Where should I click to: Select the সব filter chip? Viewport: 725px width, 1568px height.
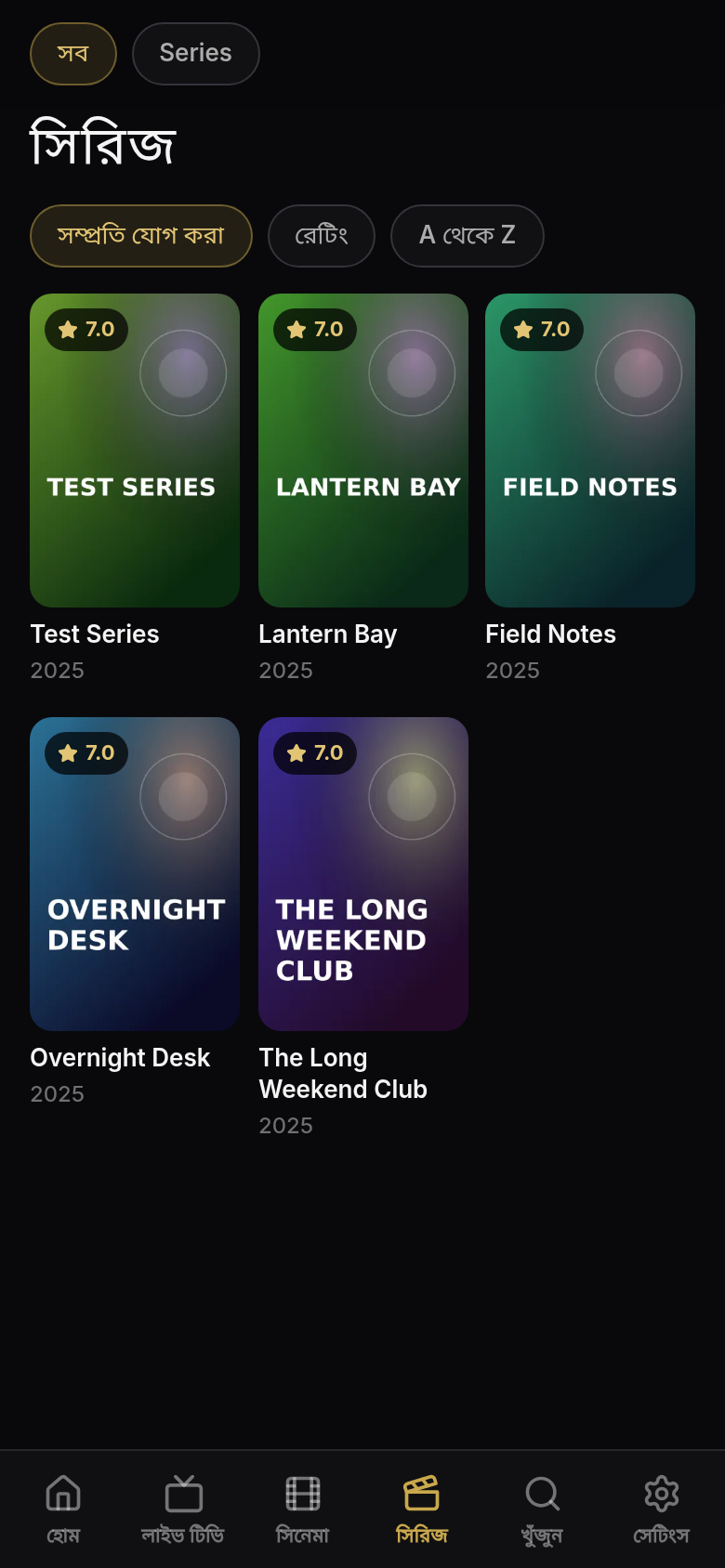(73, 54)
